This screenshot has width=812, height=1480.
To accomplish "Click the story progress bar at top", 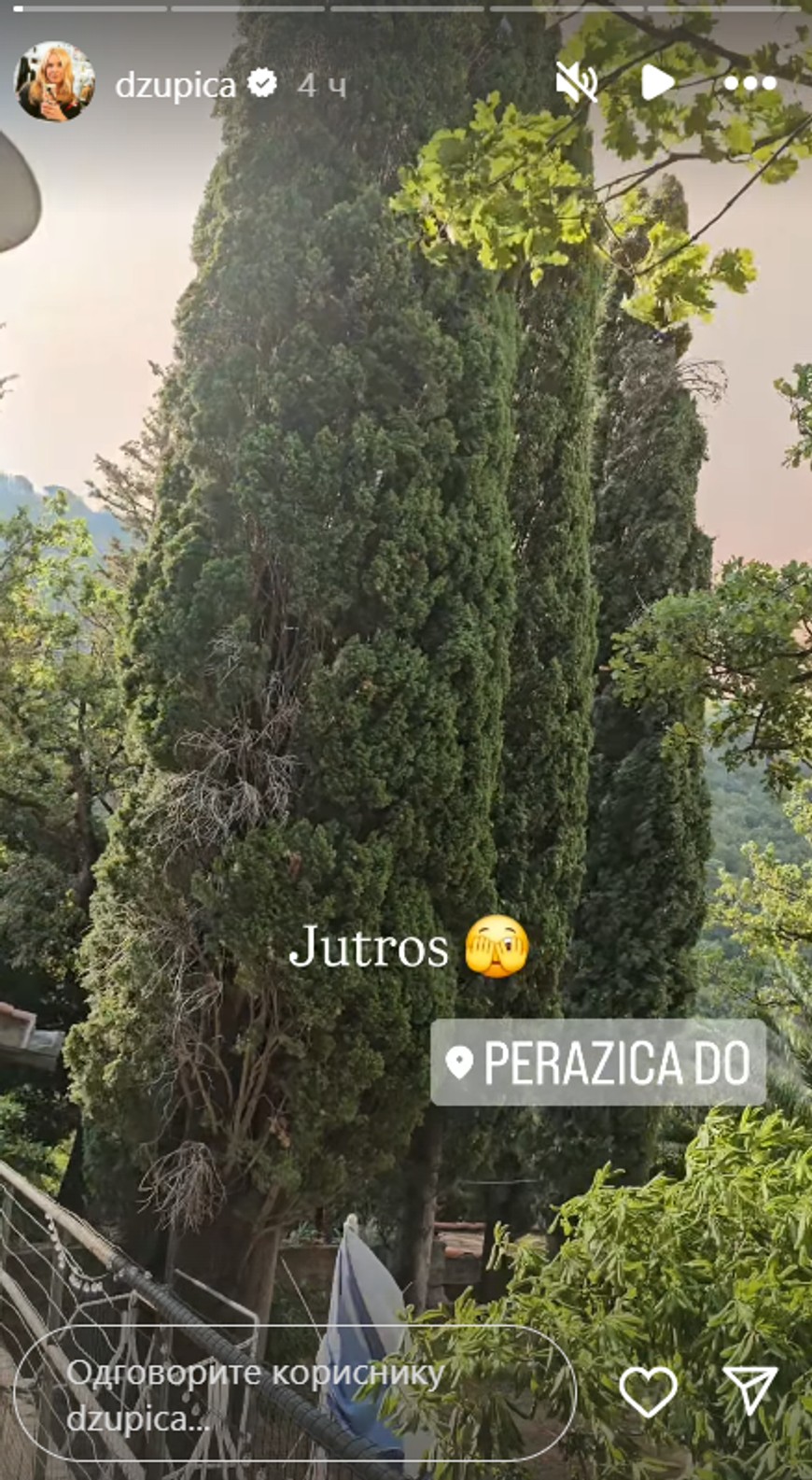I will 406,9.
